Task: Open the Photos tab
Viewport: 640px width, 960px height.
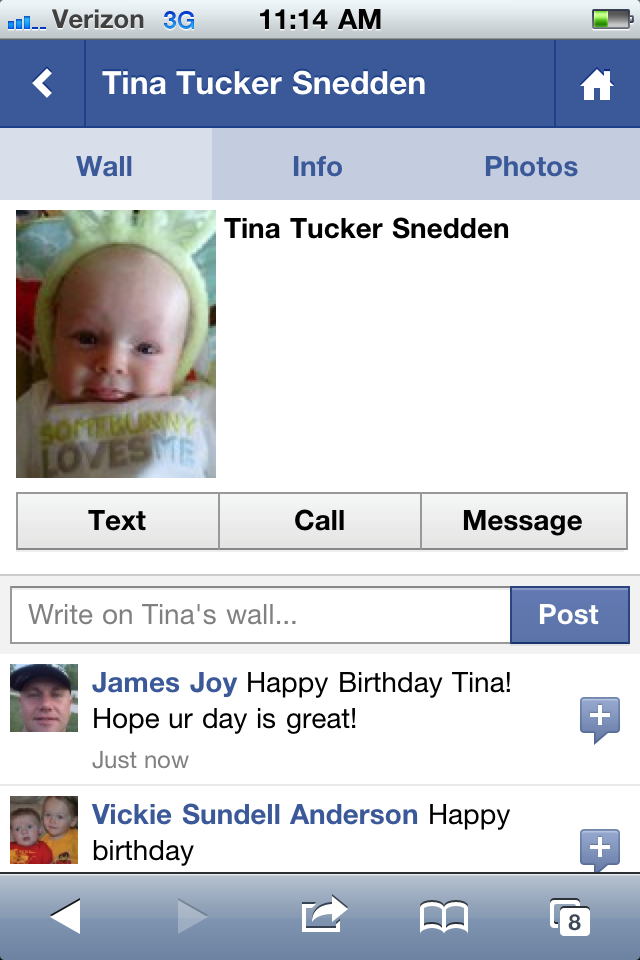Action: 531,166
